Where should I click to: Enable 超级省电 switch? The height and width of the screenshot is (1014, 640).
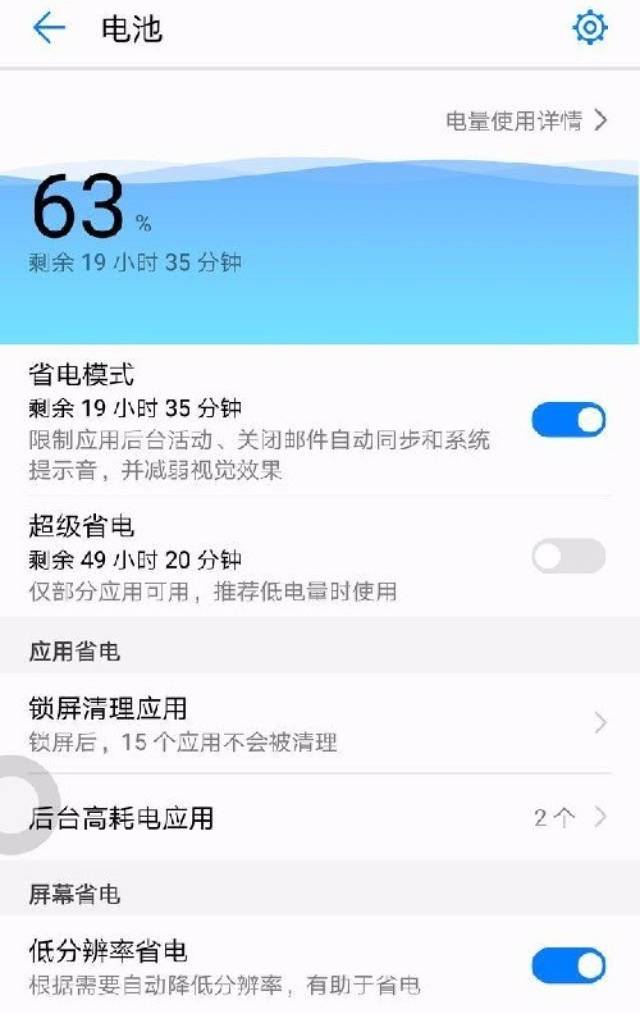(x=568, y=556)
